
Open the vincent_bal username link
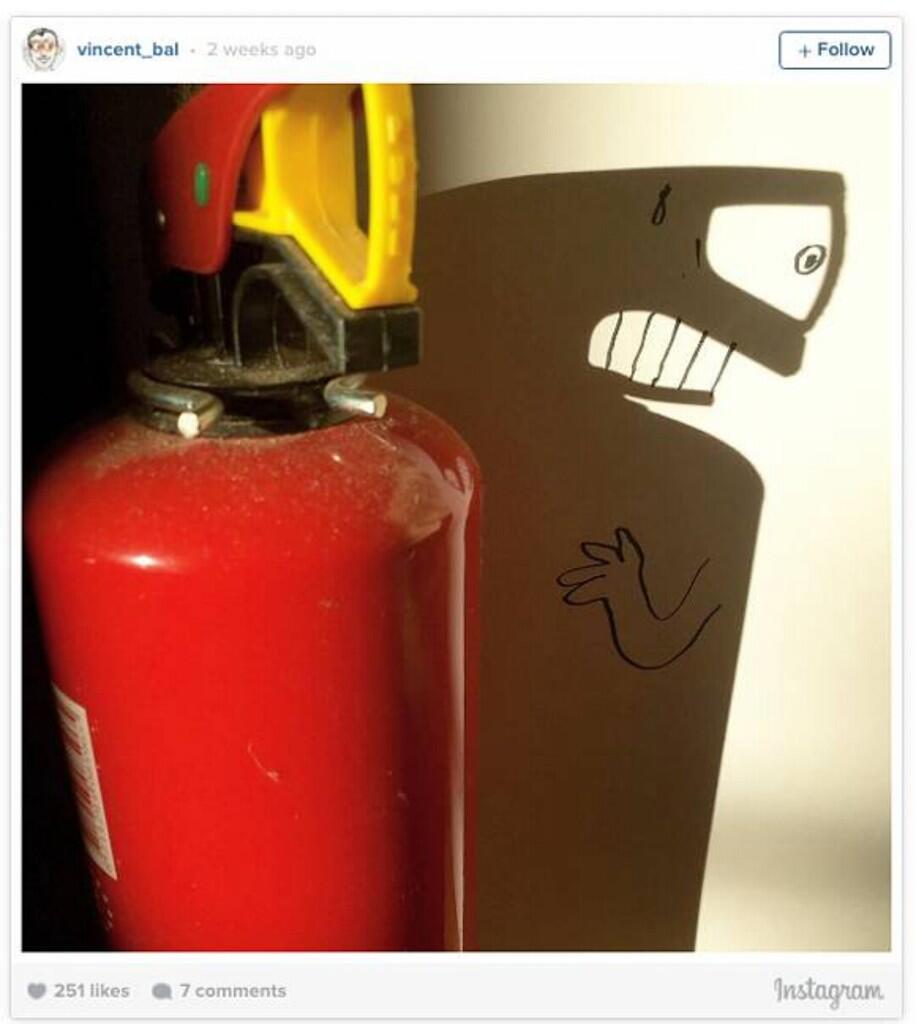click(x=127, y=49)
